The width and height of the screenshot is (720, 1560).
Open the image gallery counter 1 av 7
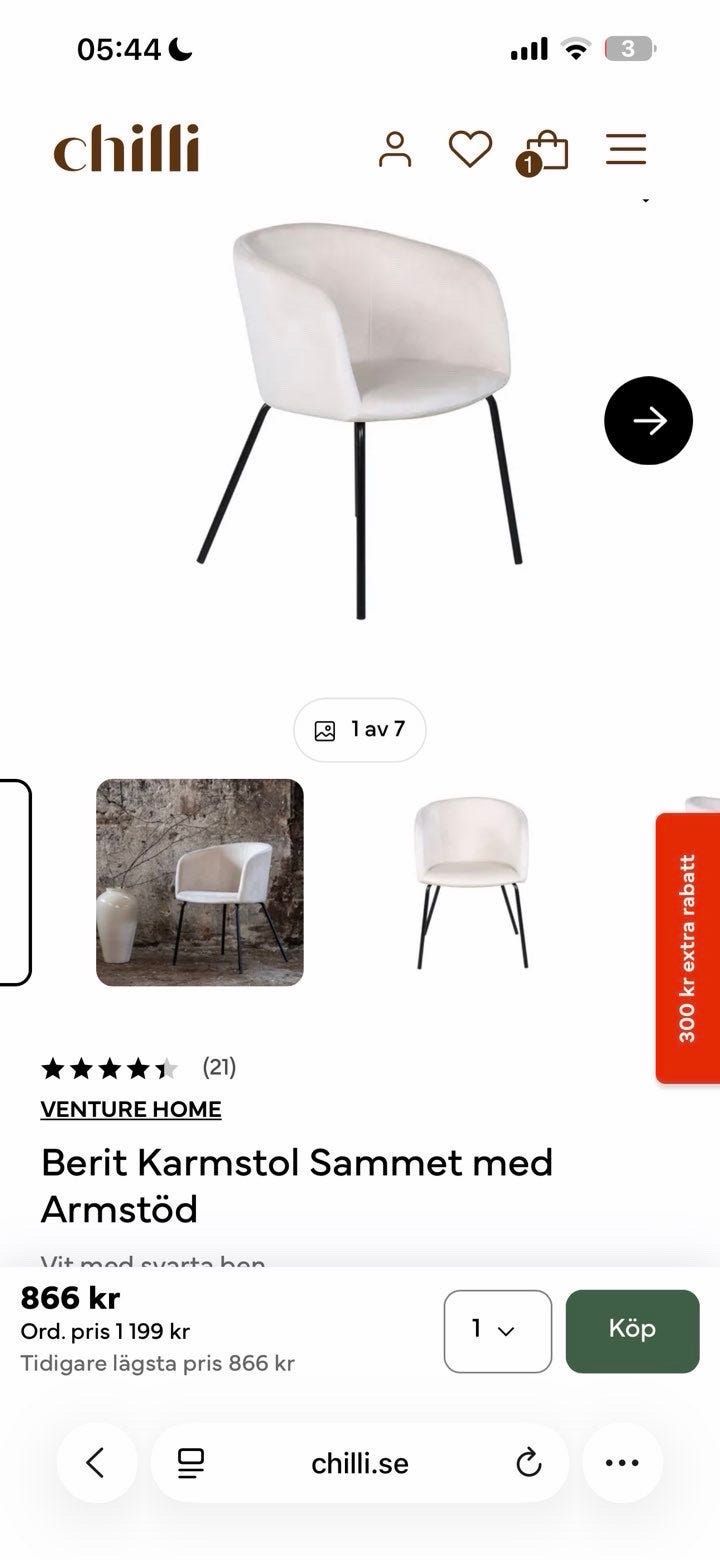[360, 729]
